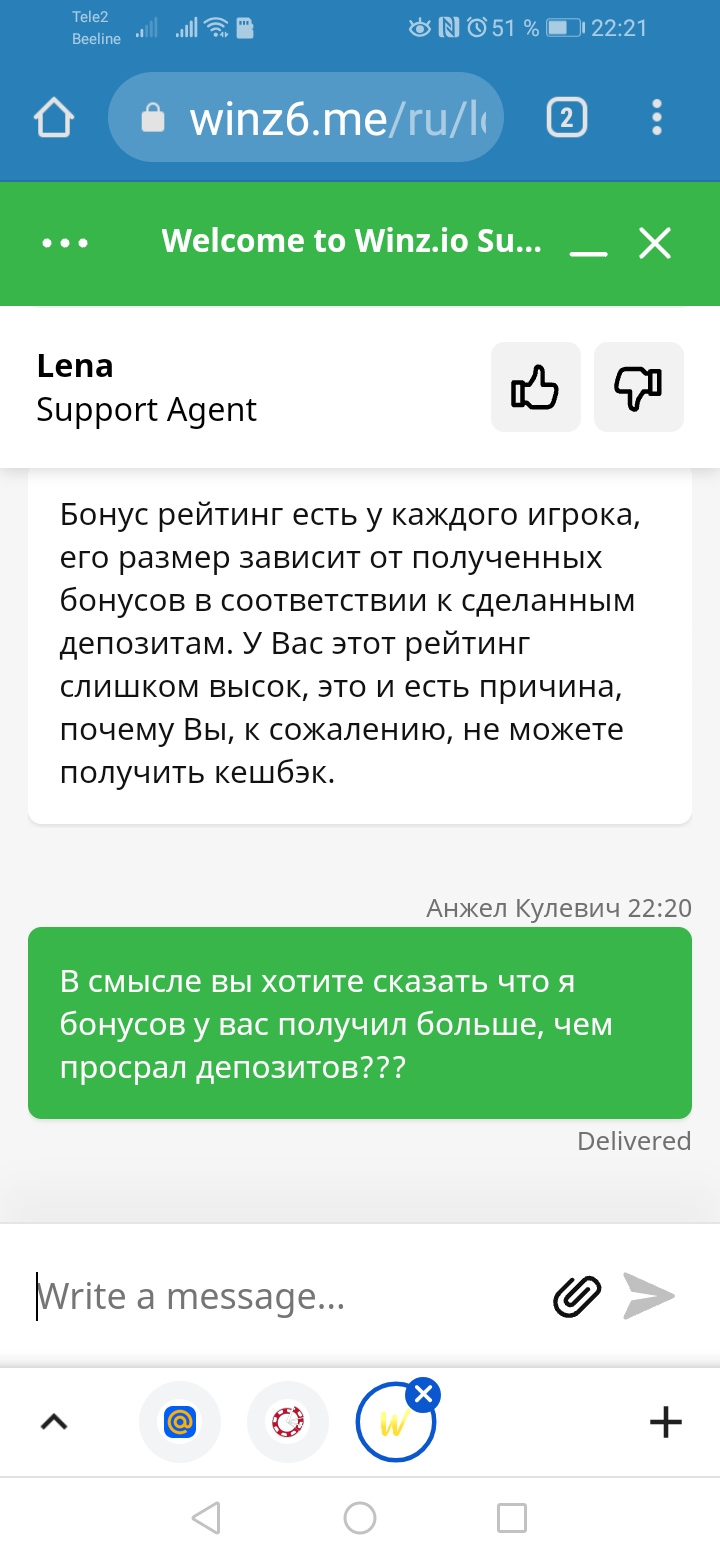
Task: Send the message with the arrow icon
Action: pos(649,1296)
